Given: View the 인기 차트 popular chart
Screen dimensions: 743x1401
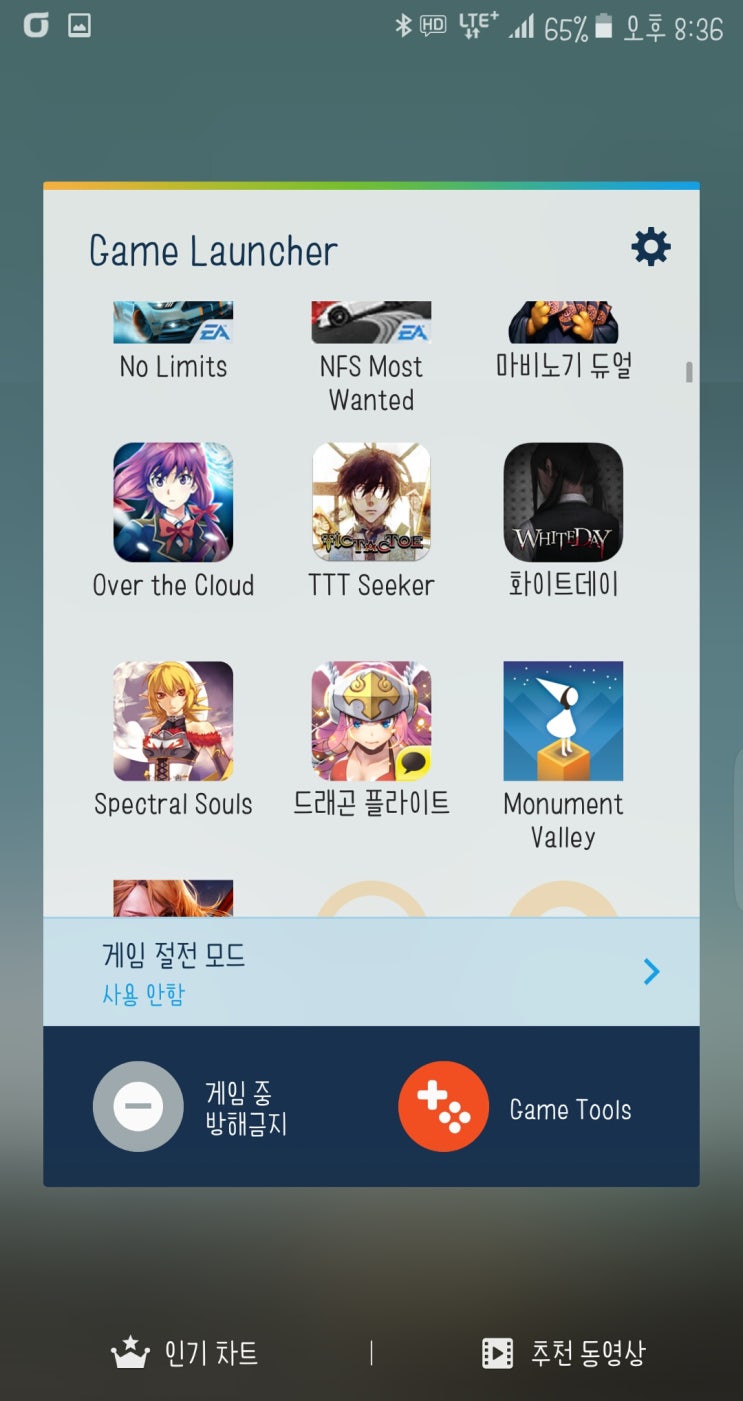Looking at the screenshot, I should click(x=185, y=1354).
